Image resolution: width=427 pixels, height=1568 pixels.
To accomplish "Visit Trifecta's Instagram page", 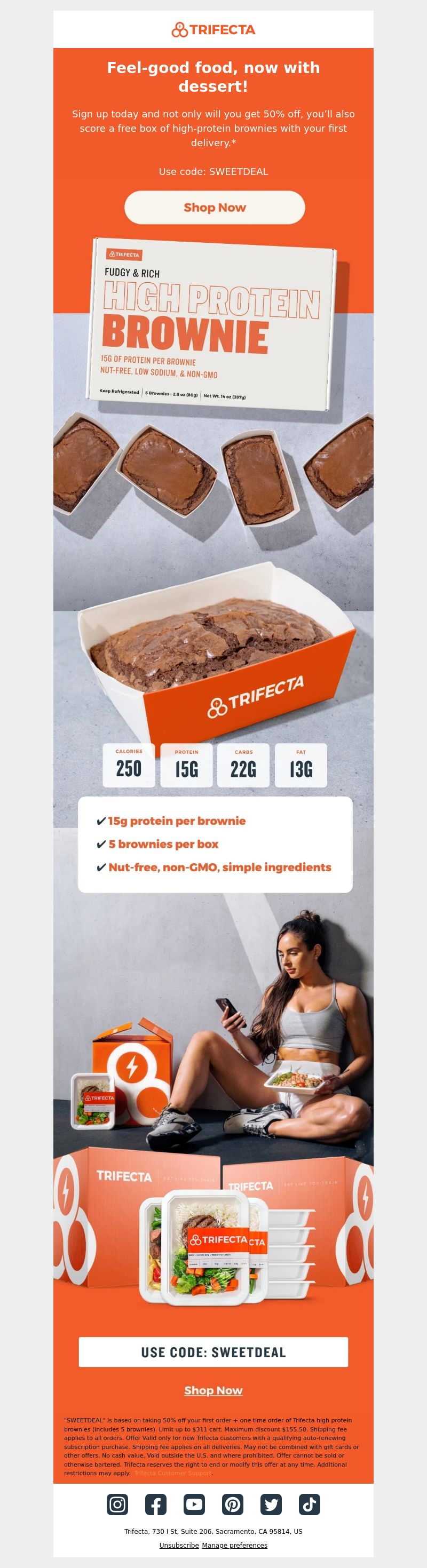I will click(117, 1505).
